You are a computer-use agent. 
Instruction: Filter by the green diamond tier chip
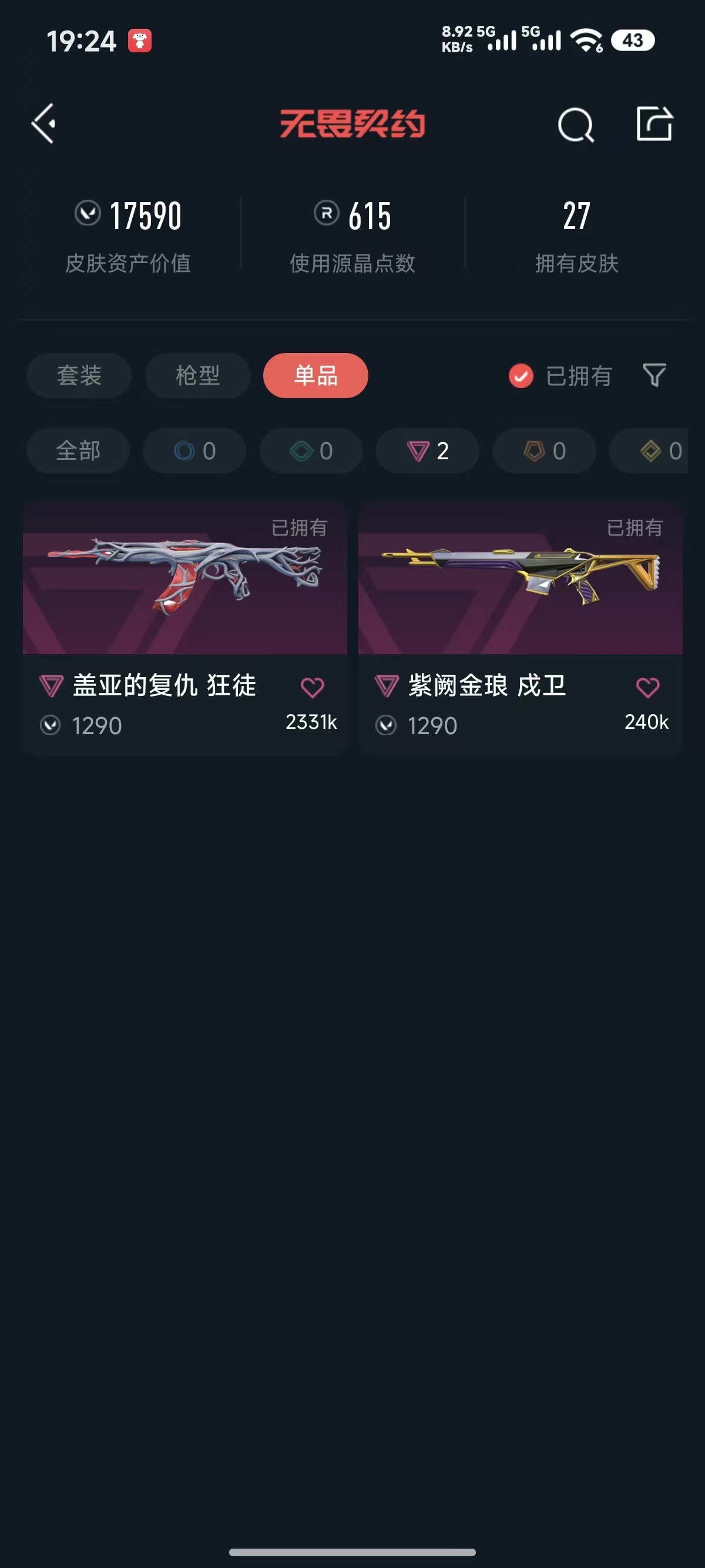coord(311,451)
